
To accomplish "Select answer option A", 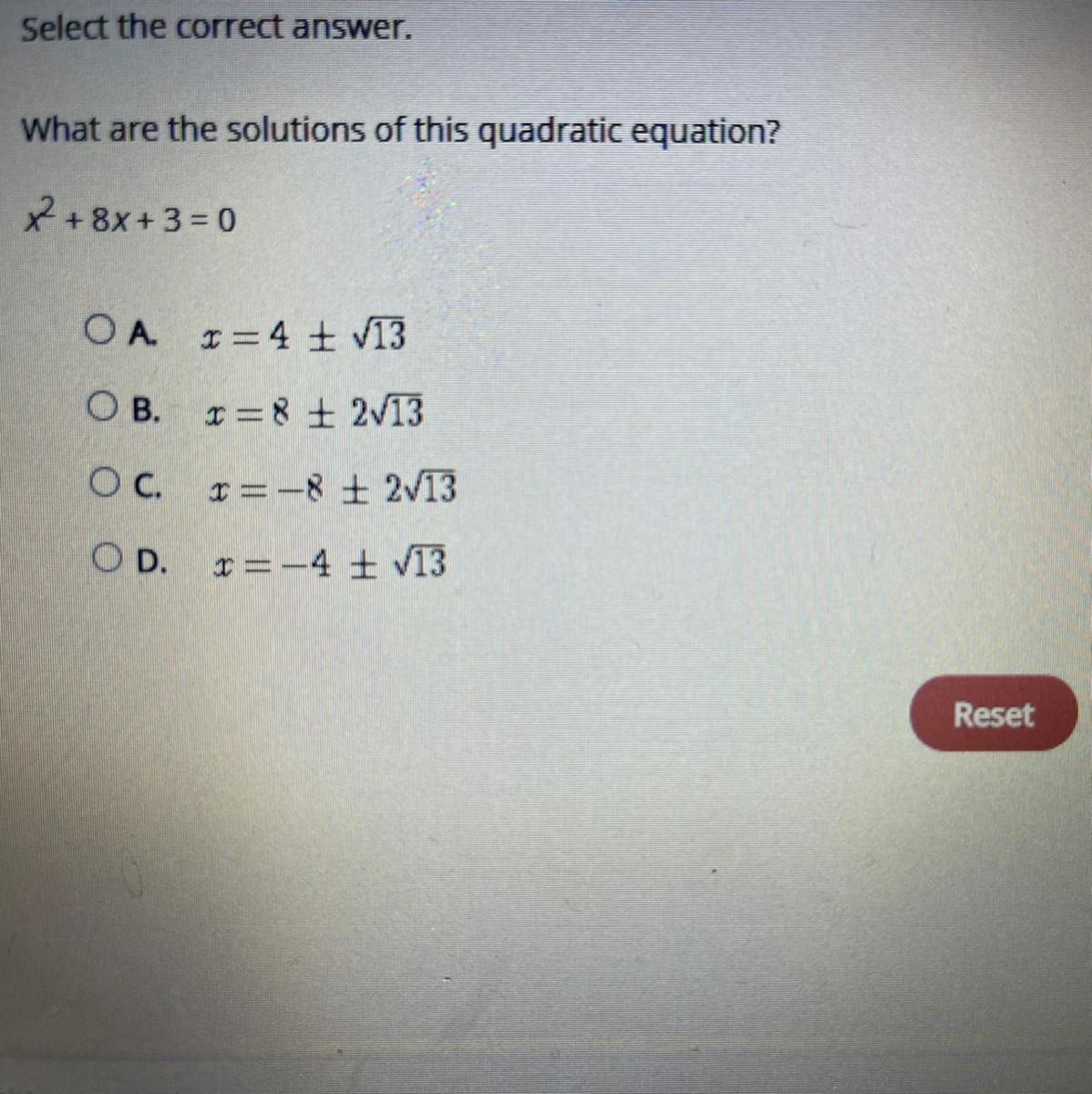I will point(102,326).
